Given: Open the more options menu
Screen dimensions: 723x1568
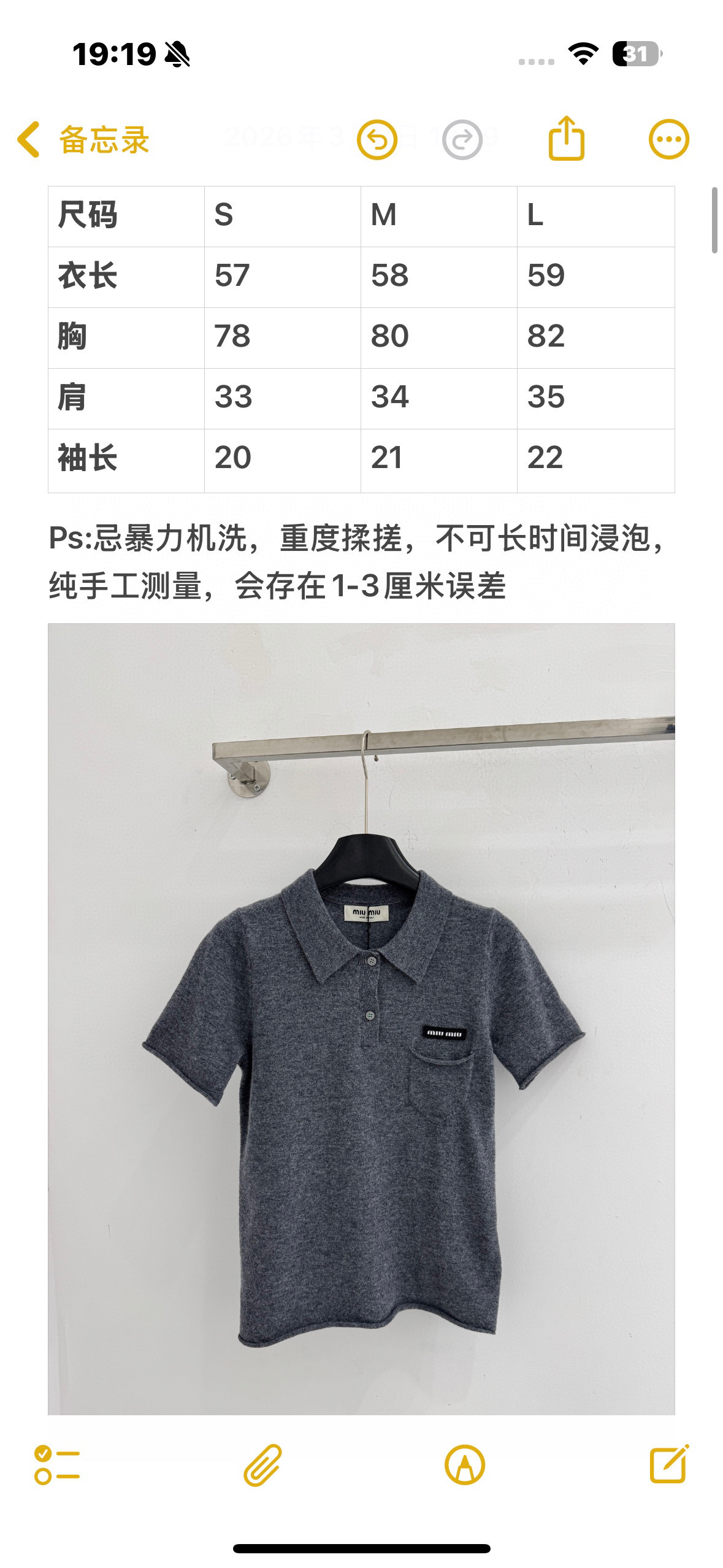Looking at the screenshot, I should click(x=668, y=139).
